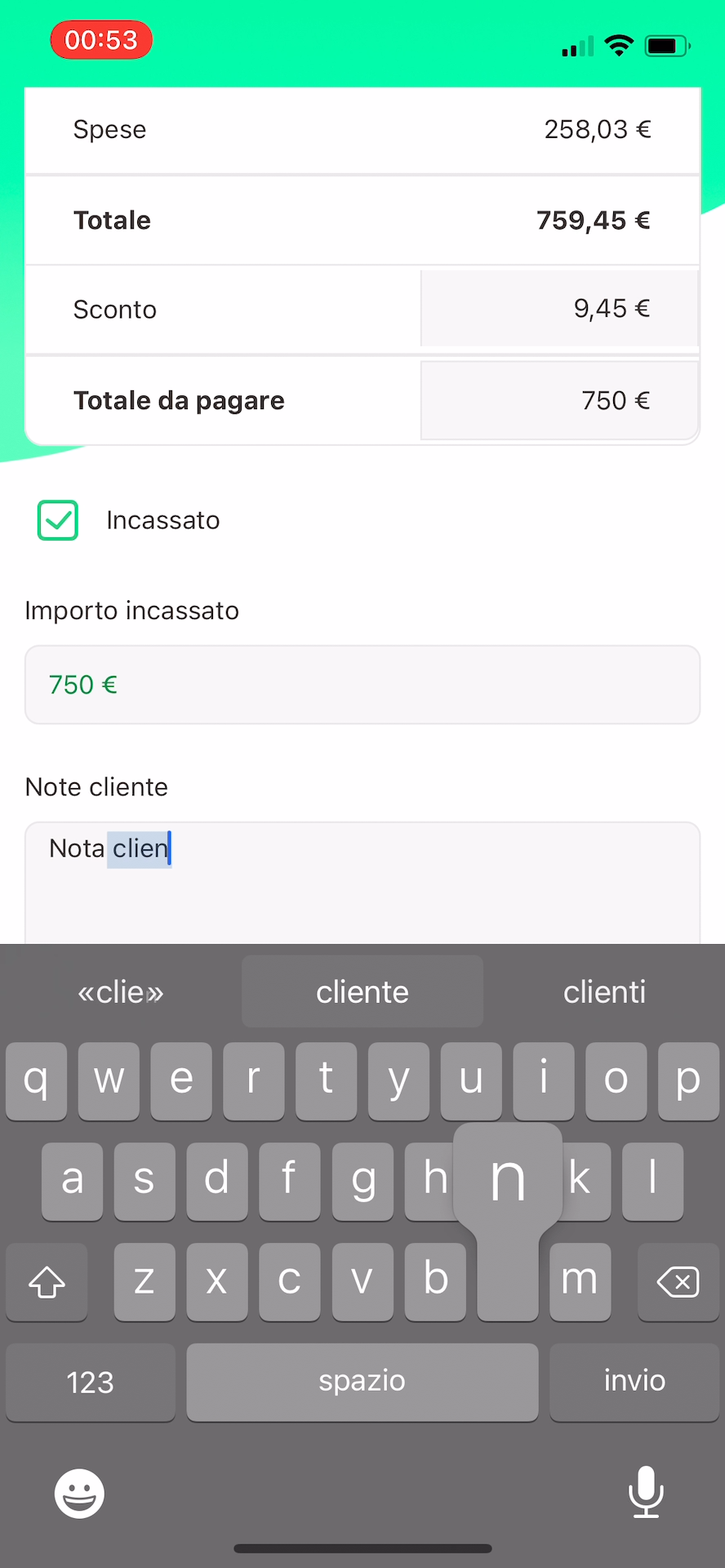Pick the "clienti" keyboard suggestion
Image resolution: width=725 pixels, height=1568 pixels.
[x=604, y=991]
